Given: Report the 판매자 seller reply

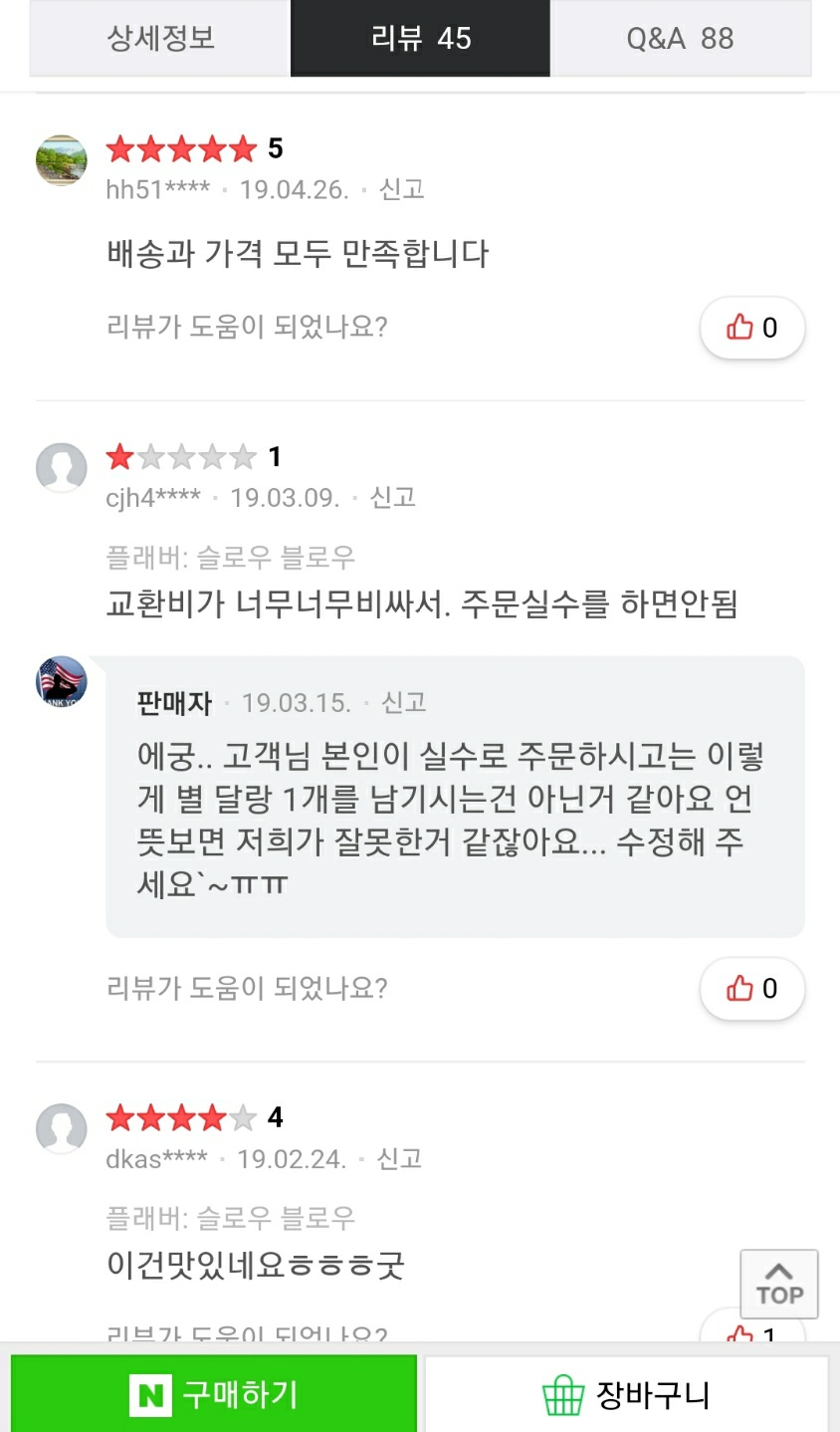Looking at the screenshot, I should click(x=404, y=703).
